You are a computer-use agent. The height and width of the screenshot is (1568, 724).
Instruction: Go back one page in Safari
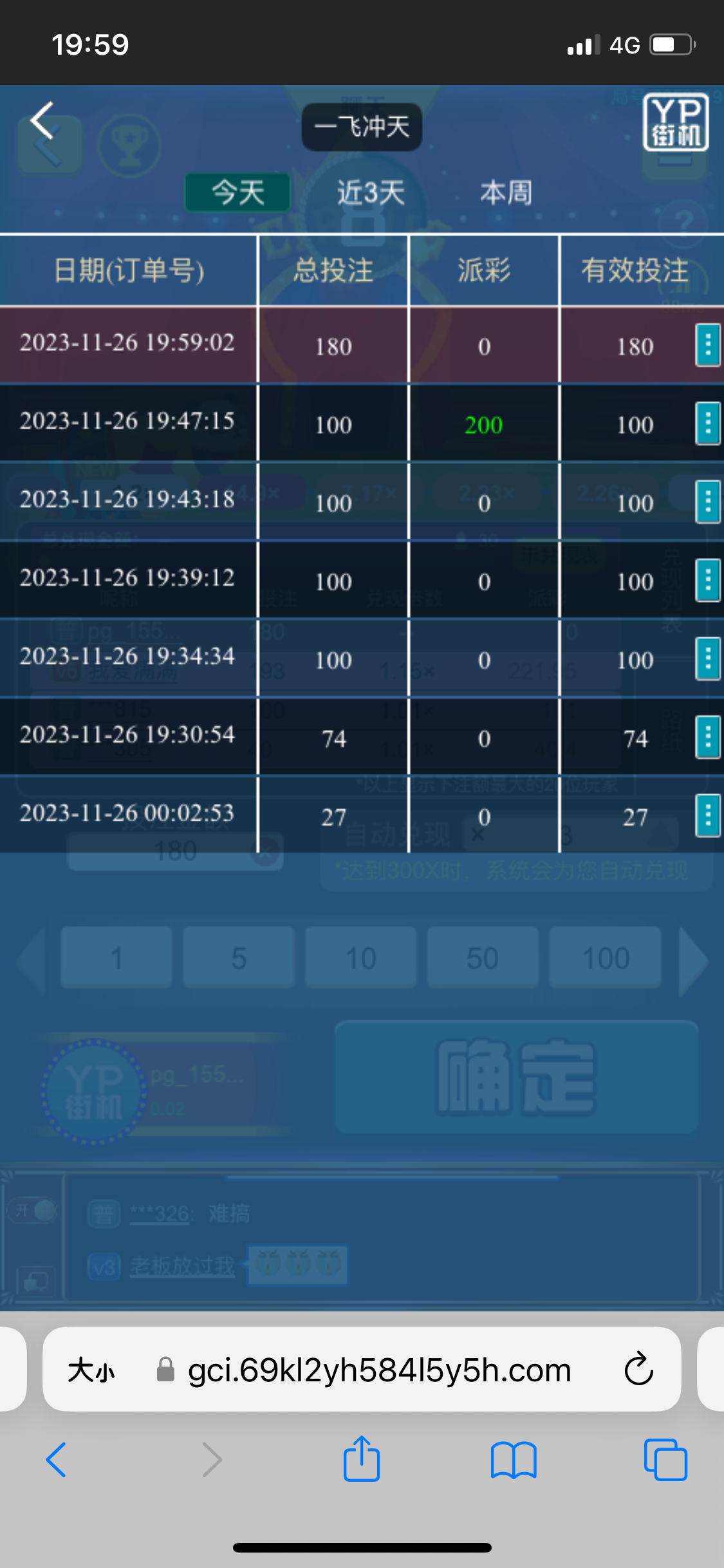57,1459
